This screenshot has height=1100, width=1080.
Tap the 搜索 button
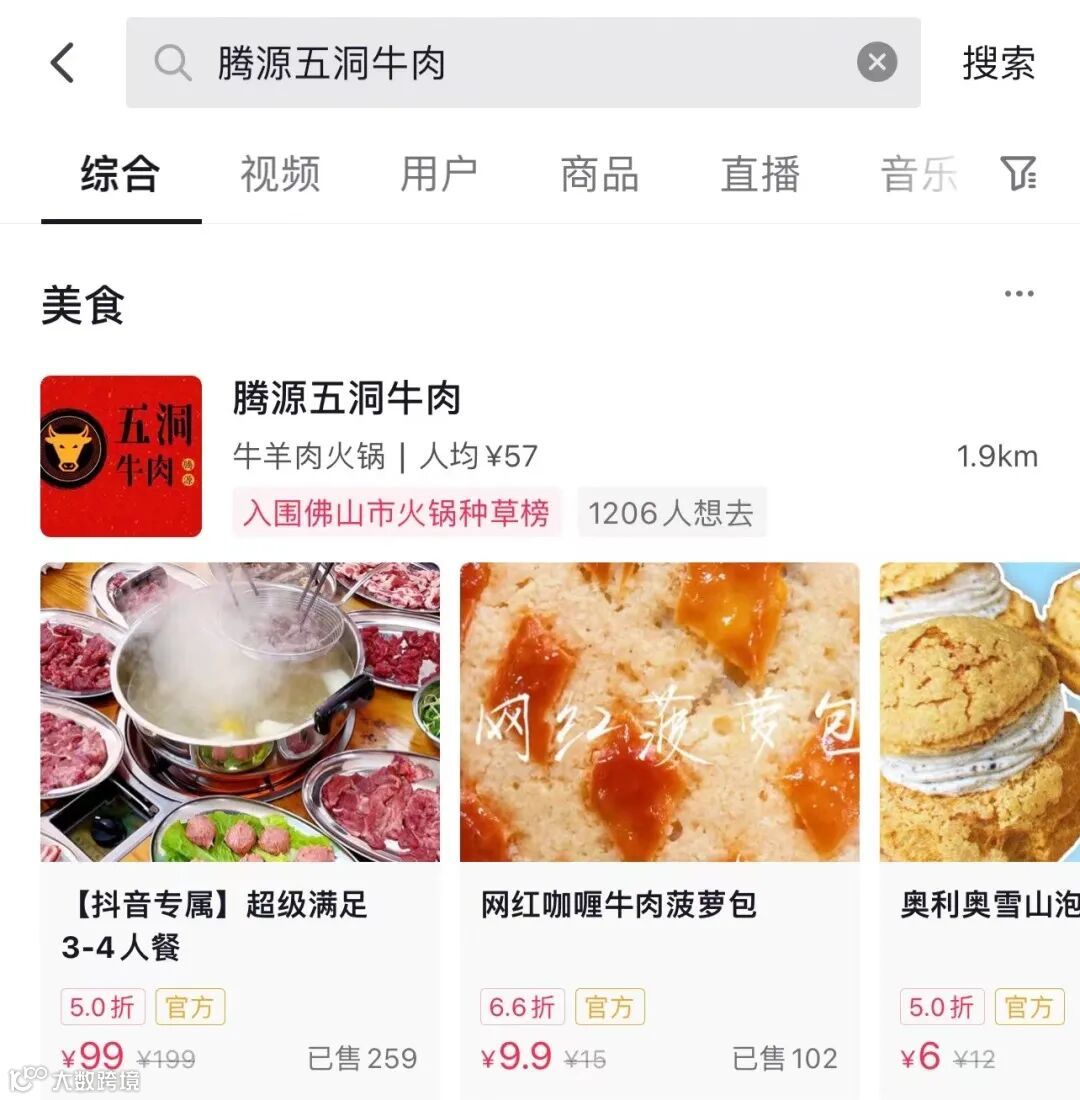point(998,64)
